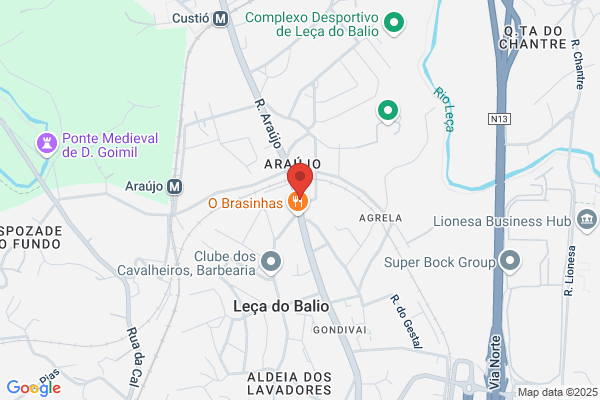Open Clube dos Cavalheiros, Barbearia marker
This screenshot has height=400, width=600.
point(271,263)
